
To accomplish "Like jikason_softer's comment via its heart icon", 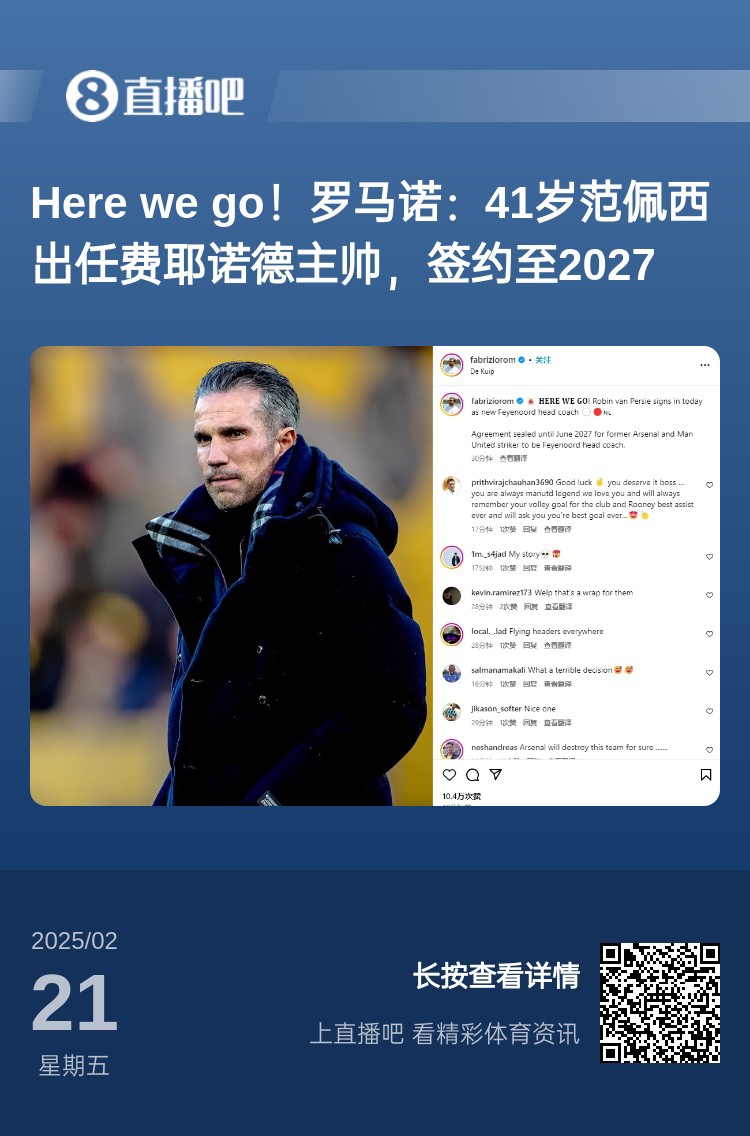I will coord(710,710).
